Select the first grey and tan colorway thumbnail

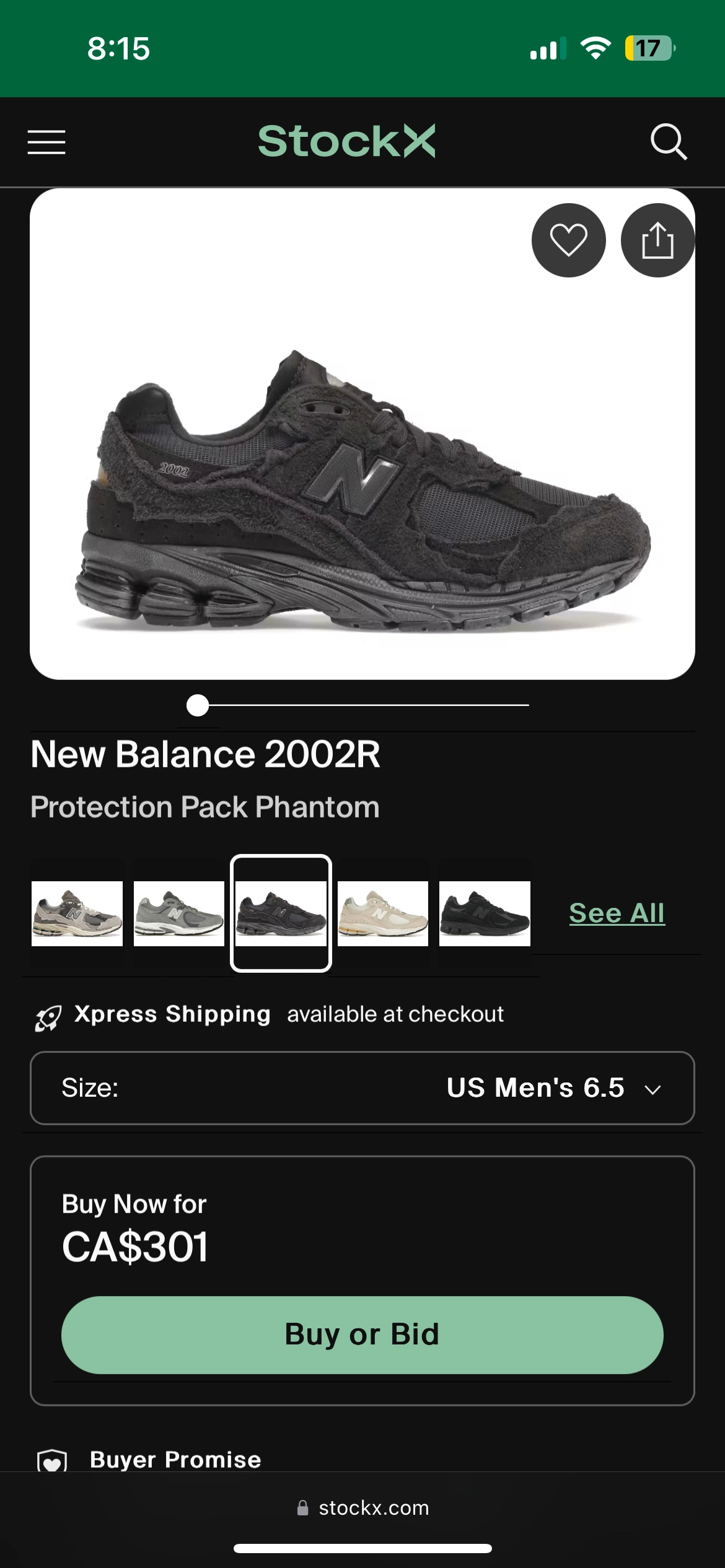(77, 913)
